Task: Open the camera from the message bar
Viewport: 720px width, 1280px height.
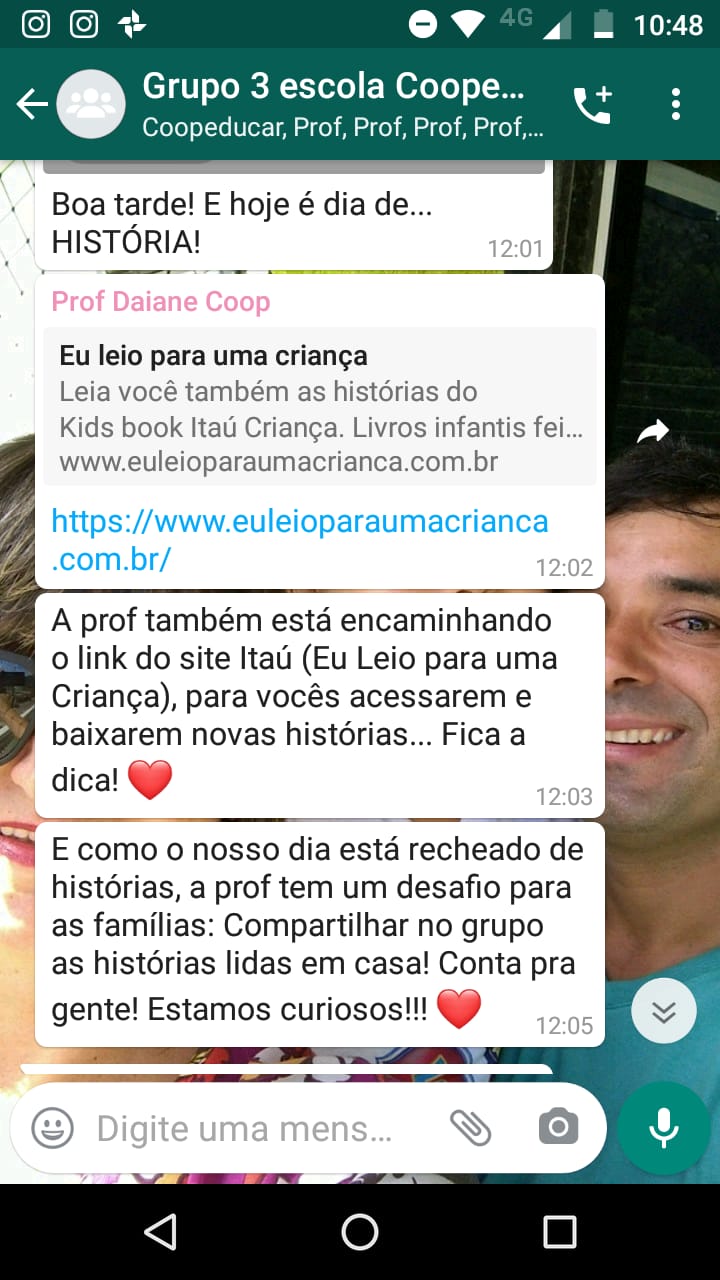Action: 558,1129
